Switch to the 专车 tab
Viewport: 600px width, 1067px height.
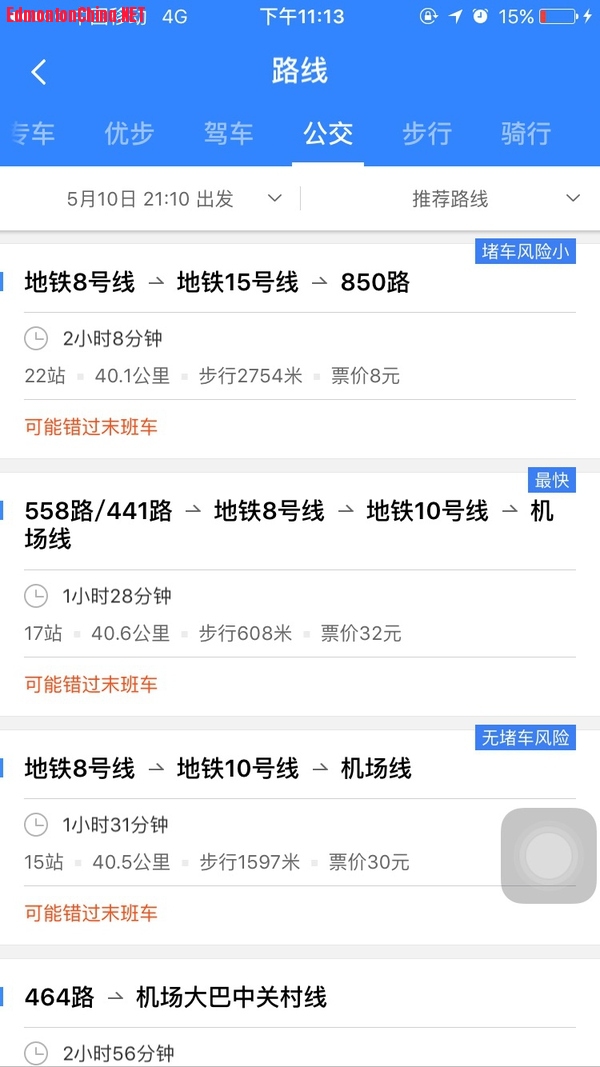34,133
